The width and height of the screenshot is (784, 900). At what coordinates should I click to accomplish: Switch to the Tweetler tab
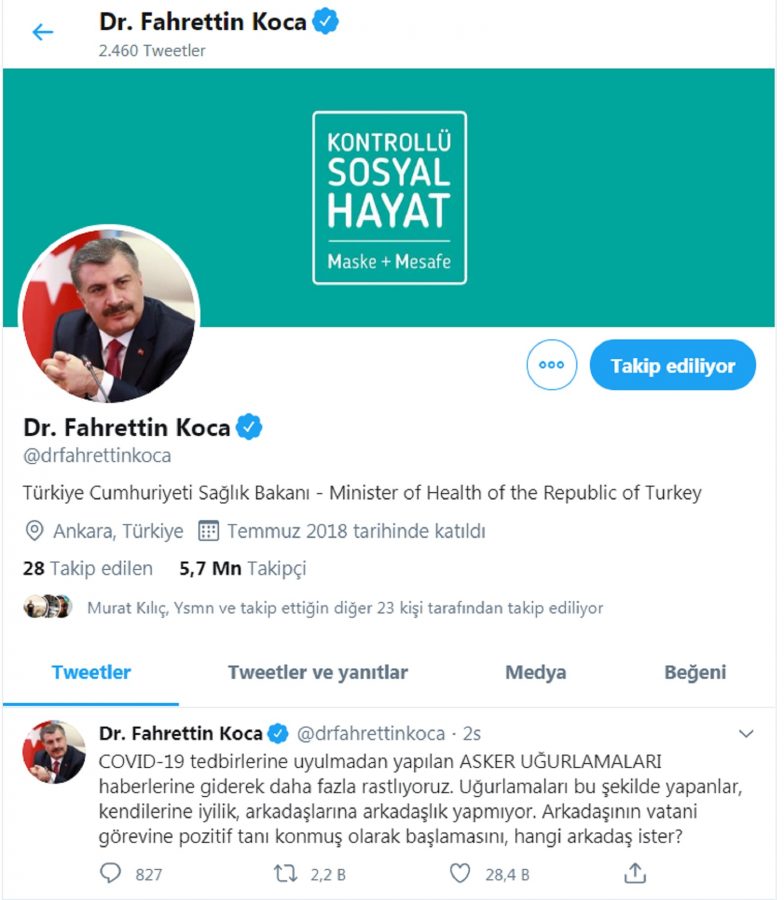tap(91, 672)
